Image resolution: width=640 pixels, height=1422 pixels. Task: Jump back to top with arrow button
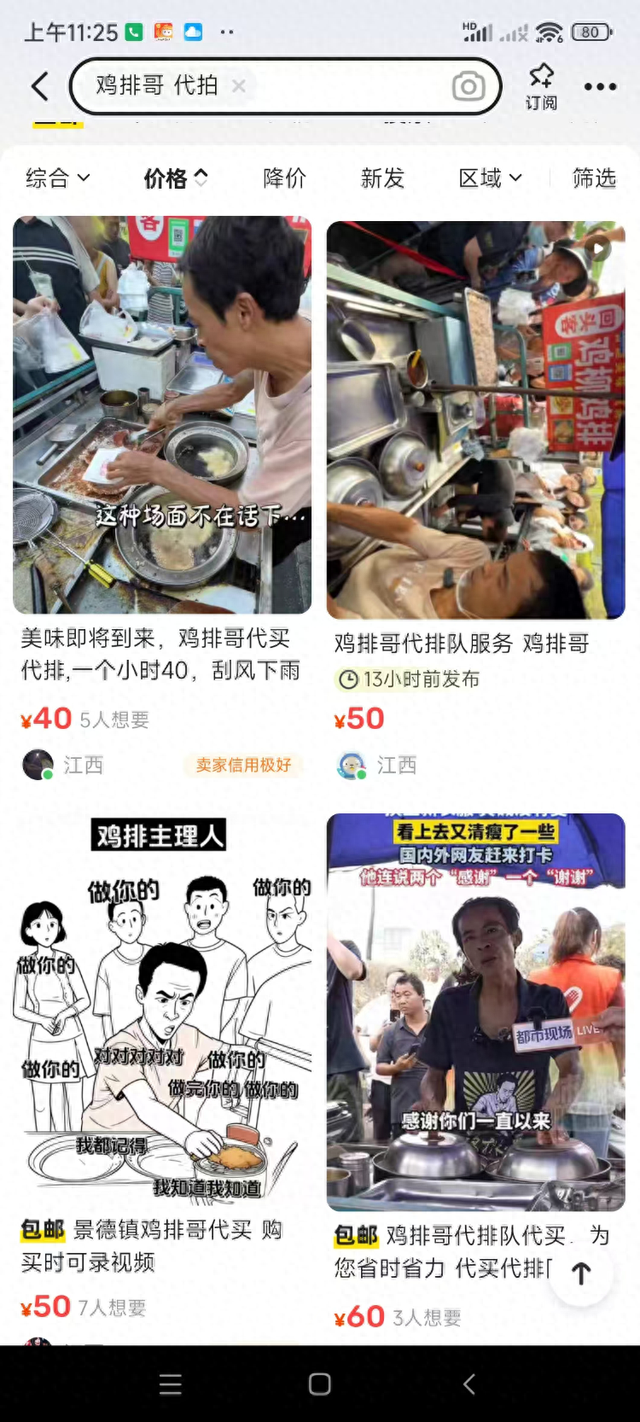click(581, 1273)
